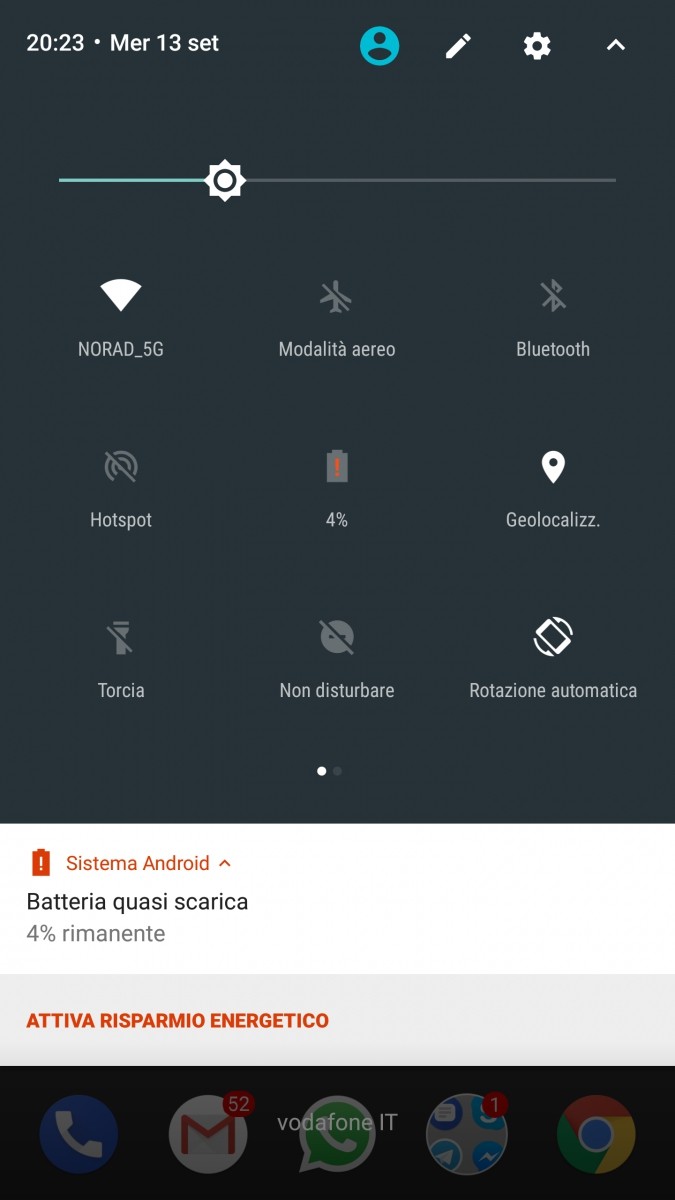Image resolution: width=675 pixels, height=1200 pixels.
Task: Expand the Sistema Android notification header
Action: point(225,863)
